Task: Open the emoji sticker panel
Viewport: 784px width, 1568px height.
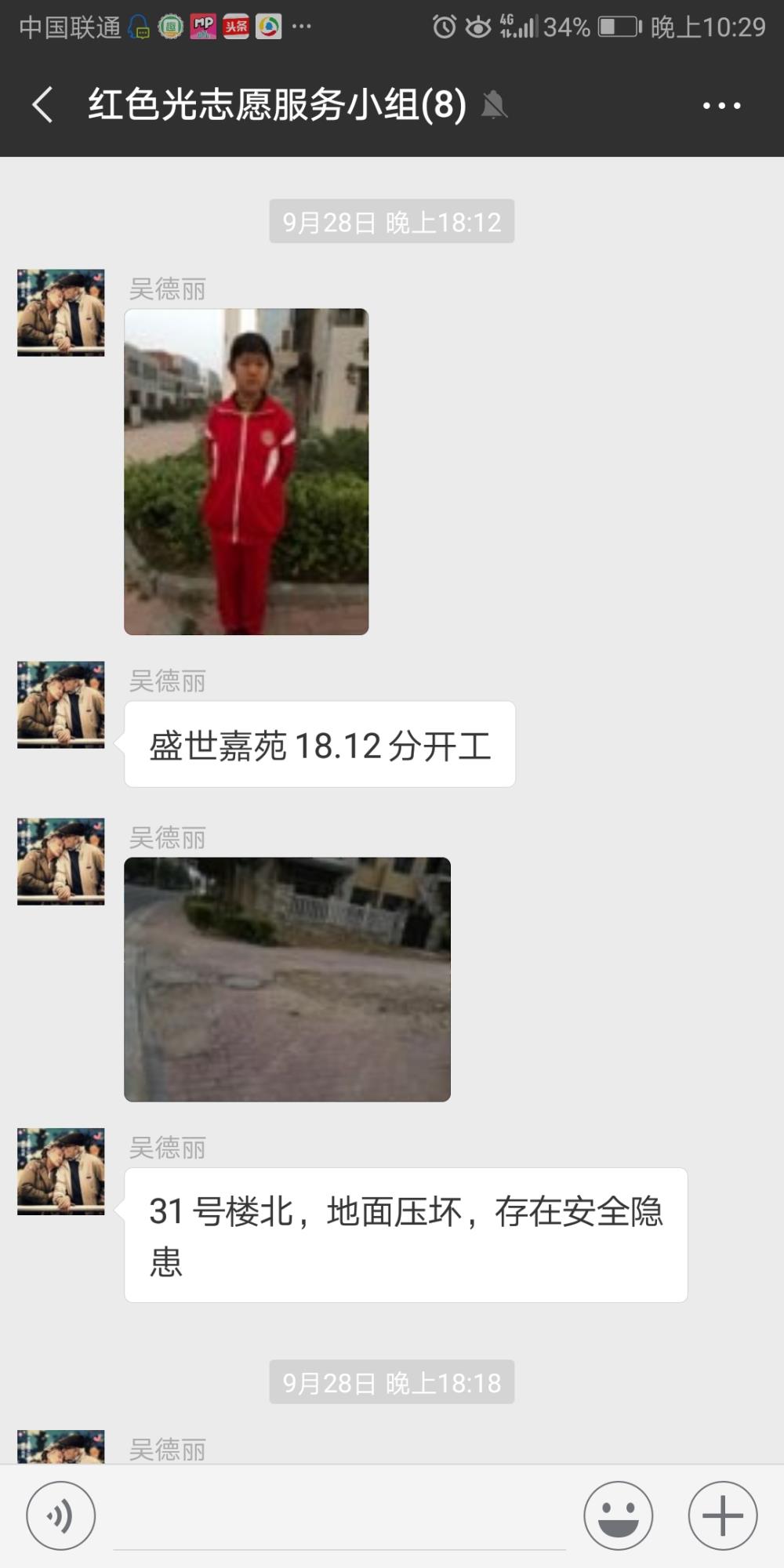Action: pos(618,1515)
